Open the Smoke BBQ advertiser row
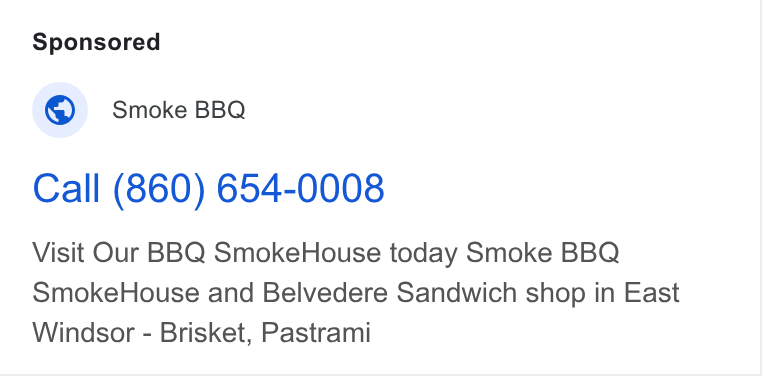762x376 pixels. [139, 110]
